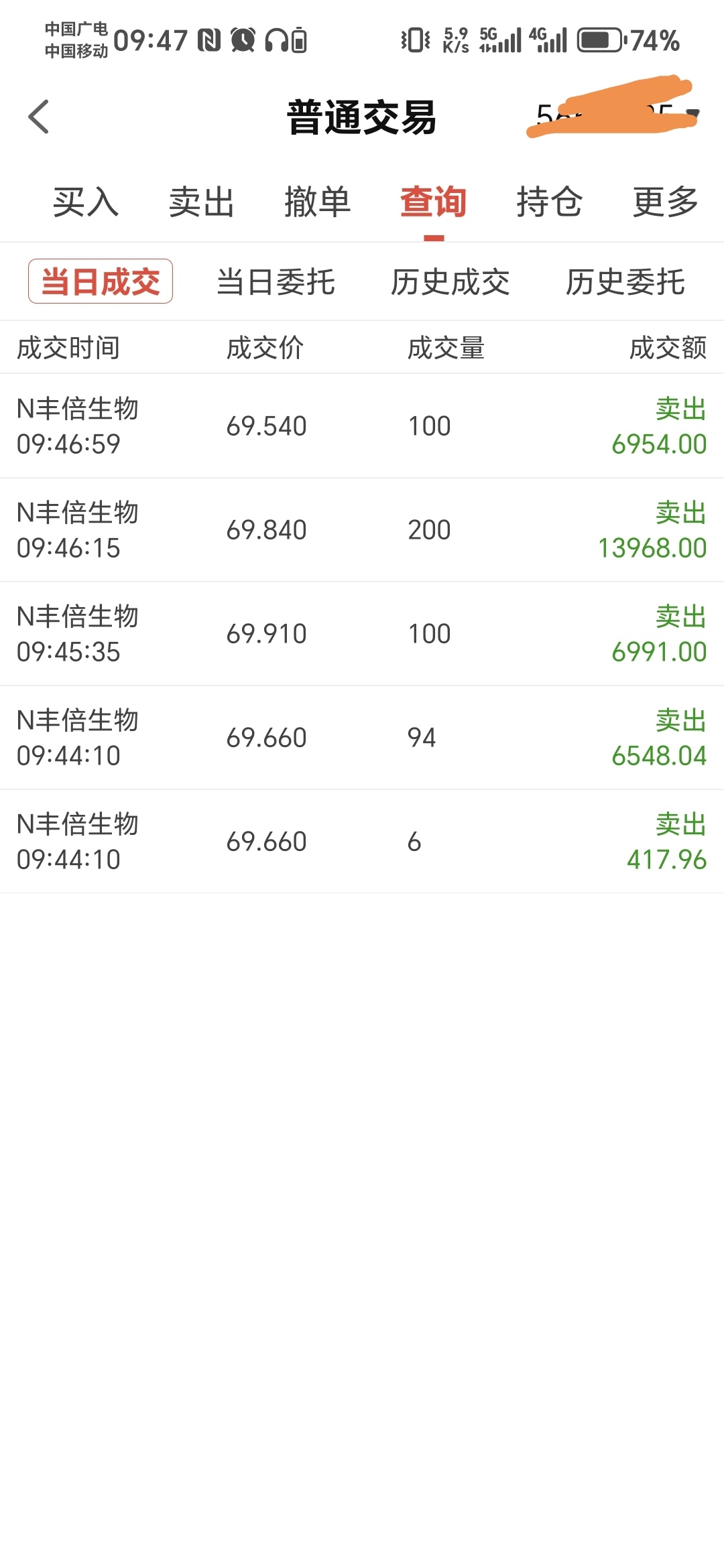
Task: Switch to 当日委托 records
Action: [x=276, y=281]
